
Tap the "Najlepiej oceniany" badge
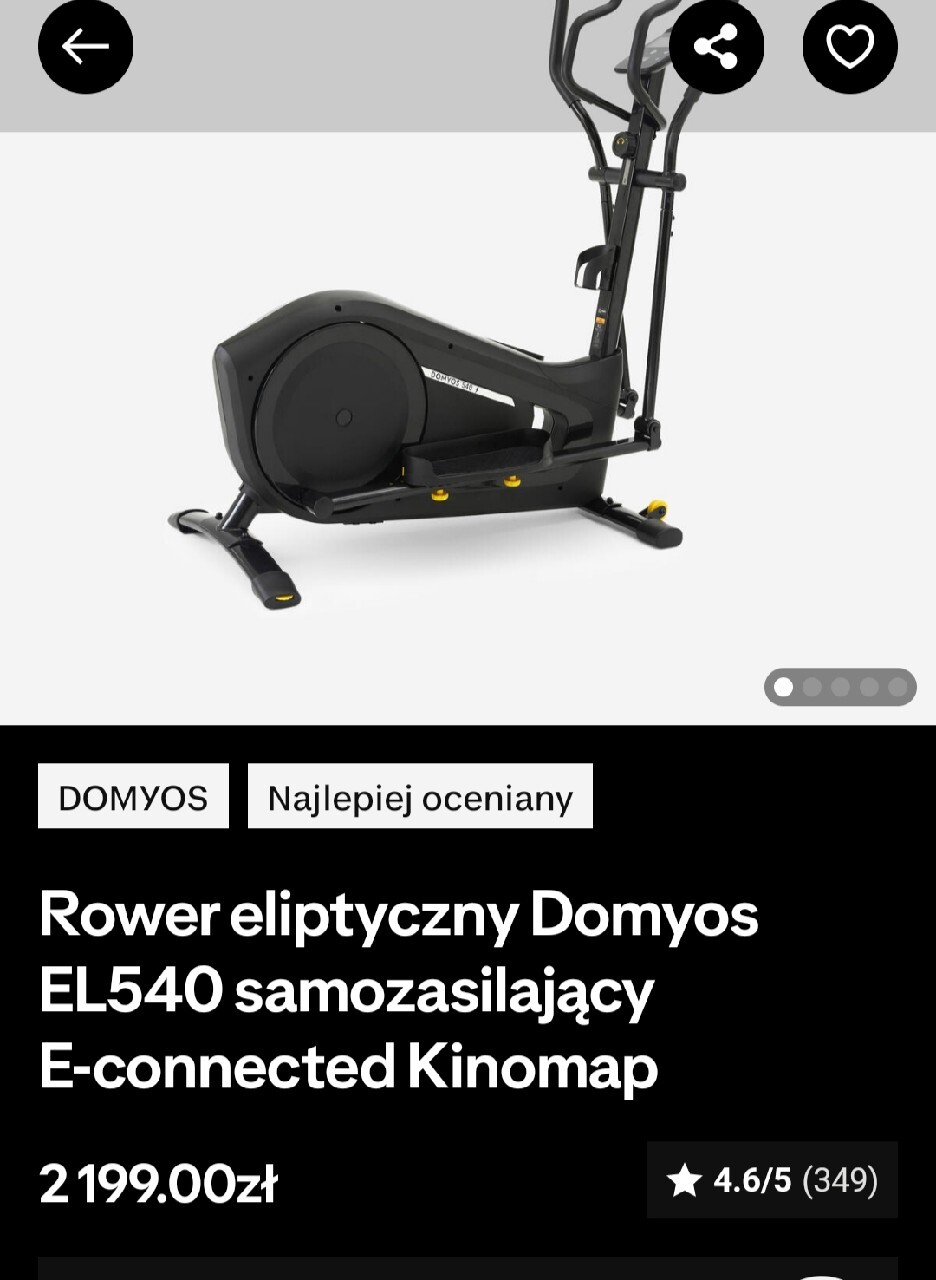click(419, 796)
